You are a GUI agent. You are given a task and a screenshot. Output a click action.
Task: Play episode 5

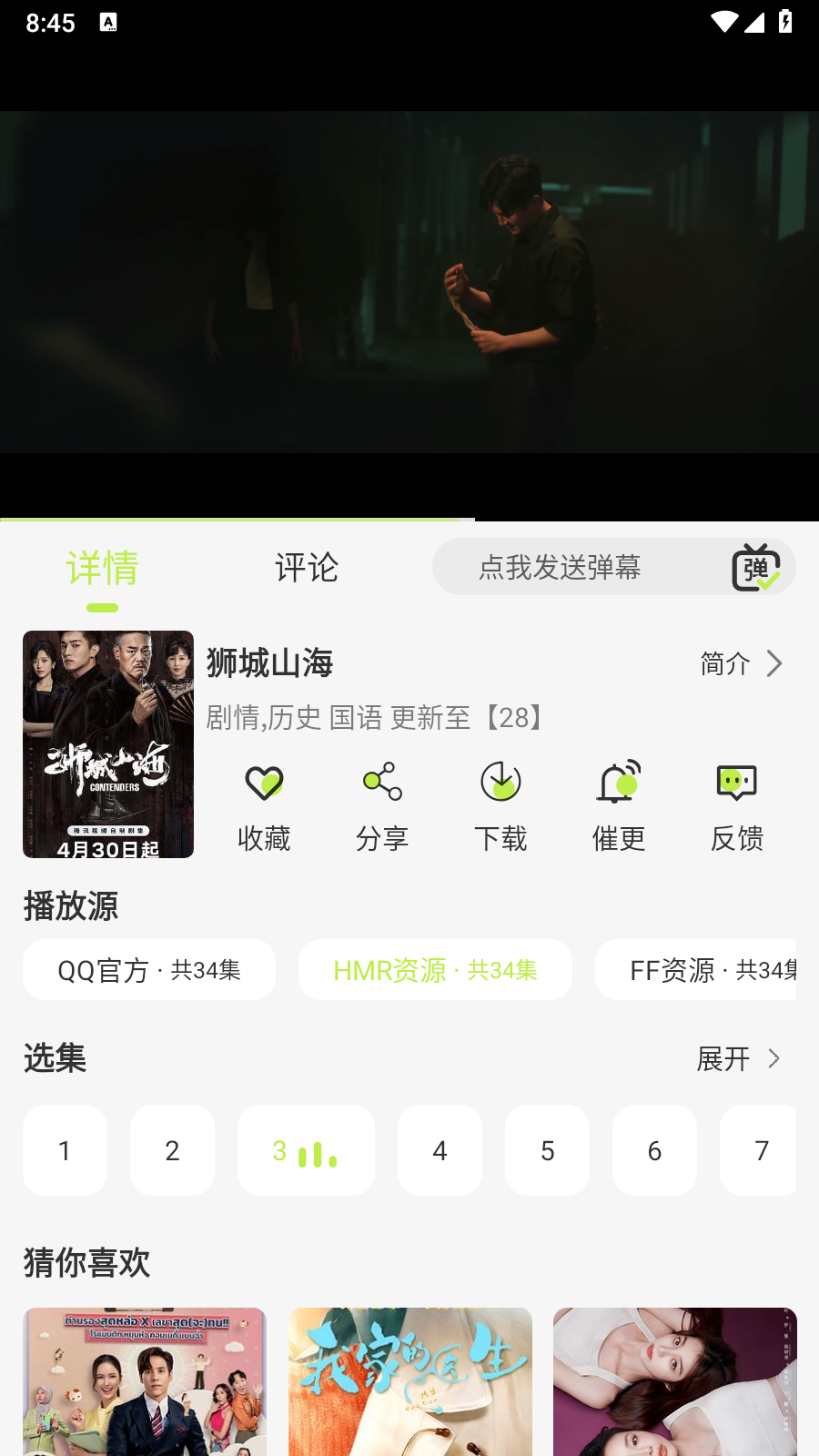click(547, 1150)
